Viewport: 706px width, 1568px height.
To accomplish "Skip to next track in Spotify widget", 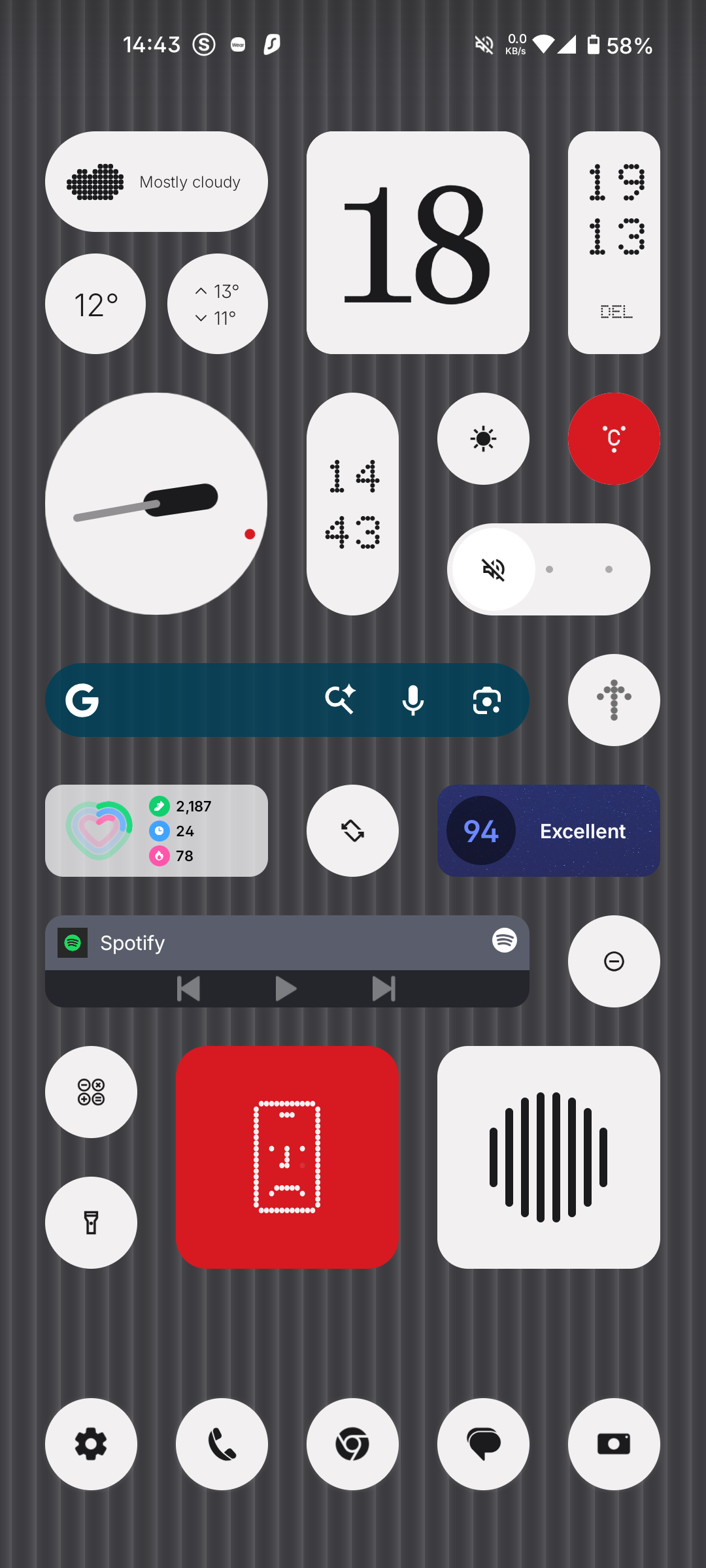I will [x=384, y=988].
